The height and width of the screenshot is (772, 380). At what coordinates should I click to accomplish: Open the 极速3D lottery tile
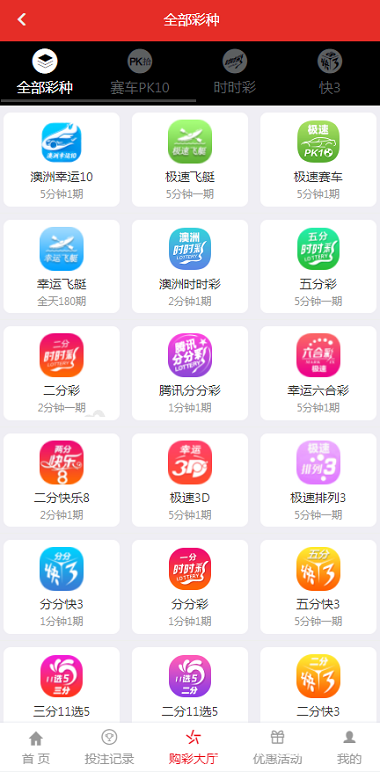[x=190, y=480]
